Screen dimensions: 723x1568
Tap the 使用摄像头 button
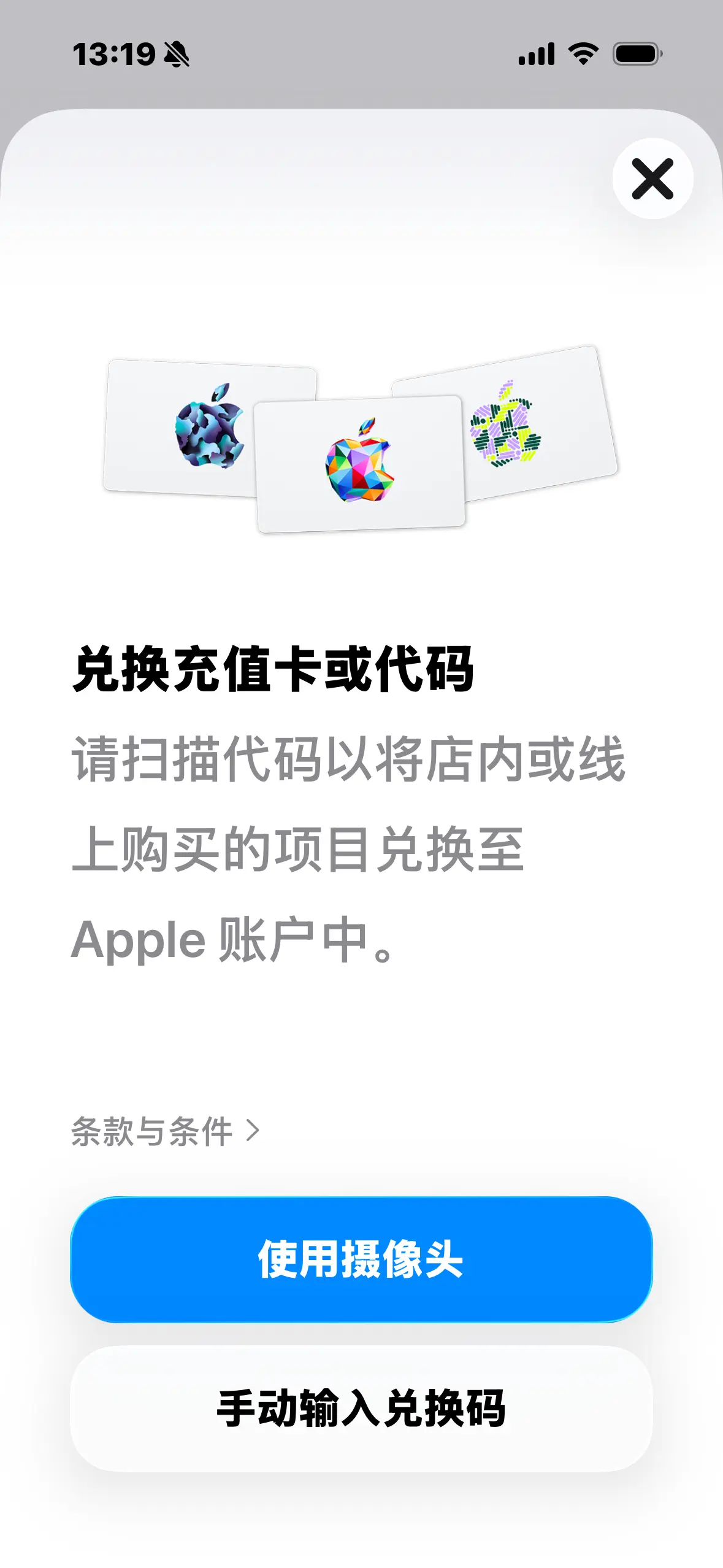point(361,1259)
